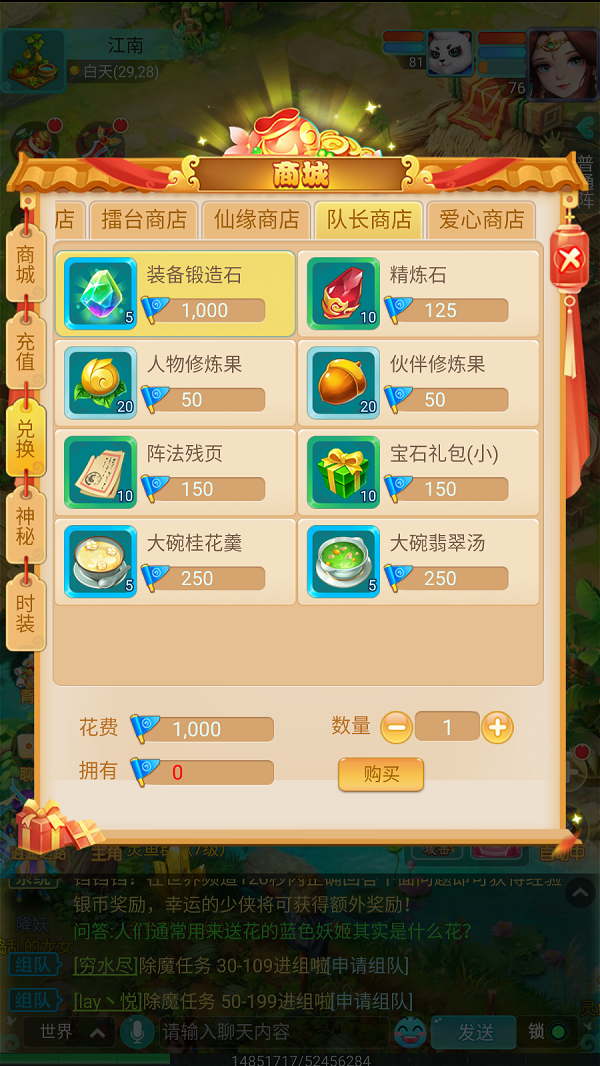The image size is (600, 1066).
Task: Tap the 发送 send button in chat
Action: [x=476, y=1032]
